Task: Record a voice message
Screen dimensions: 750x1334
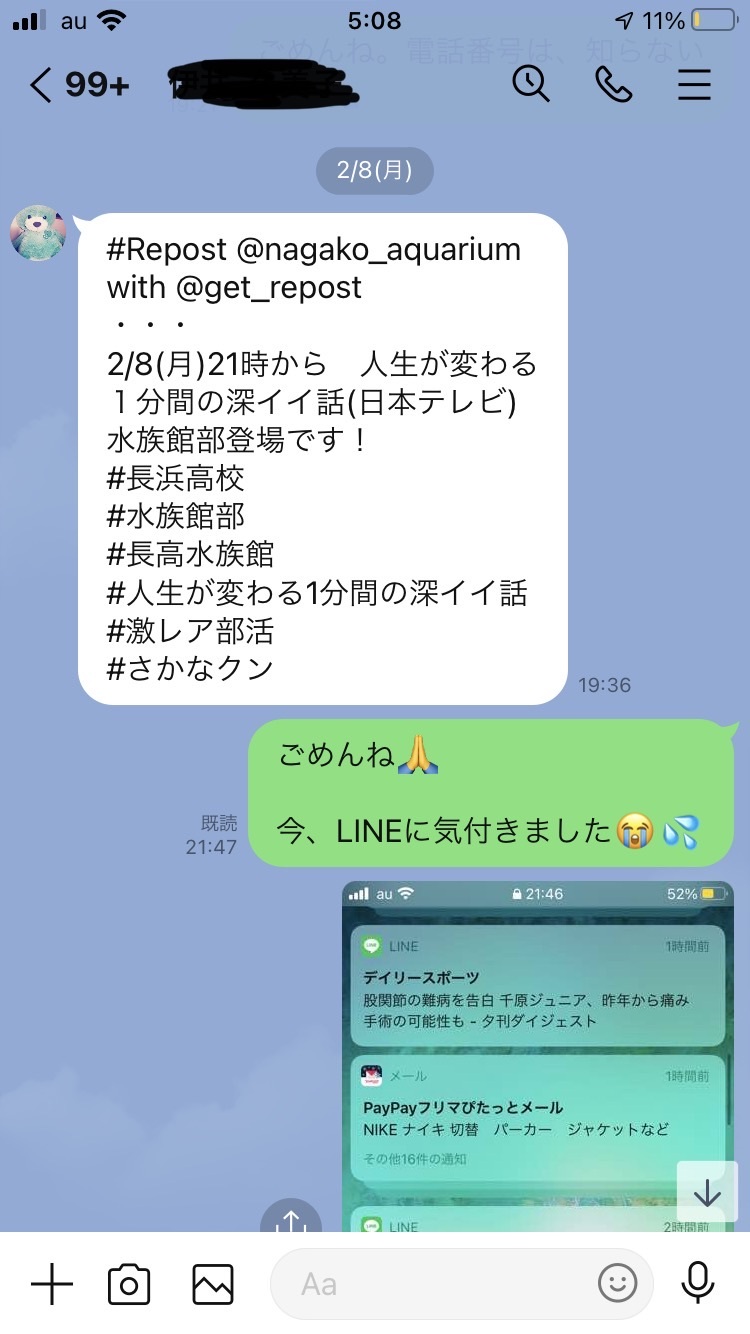Action: click(697, 1283)
